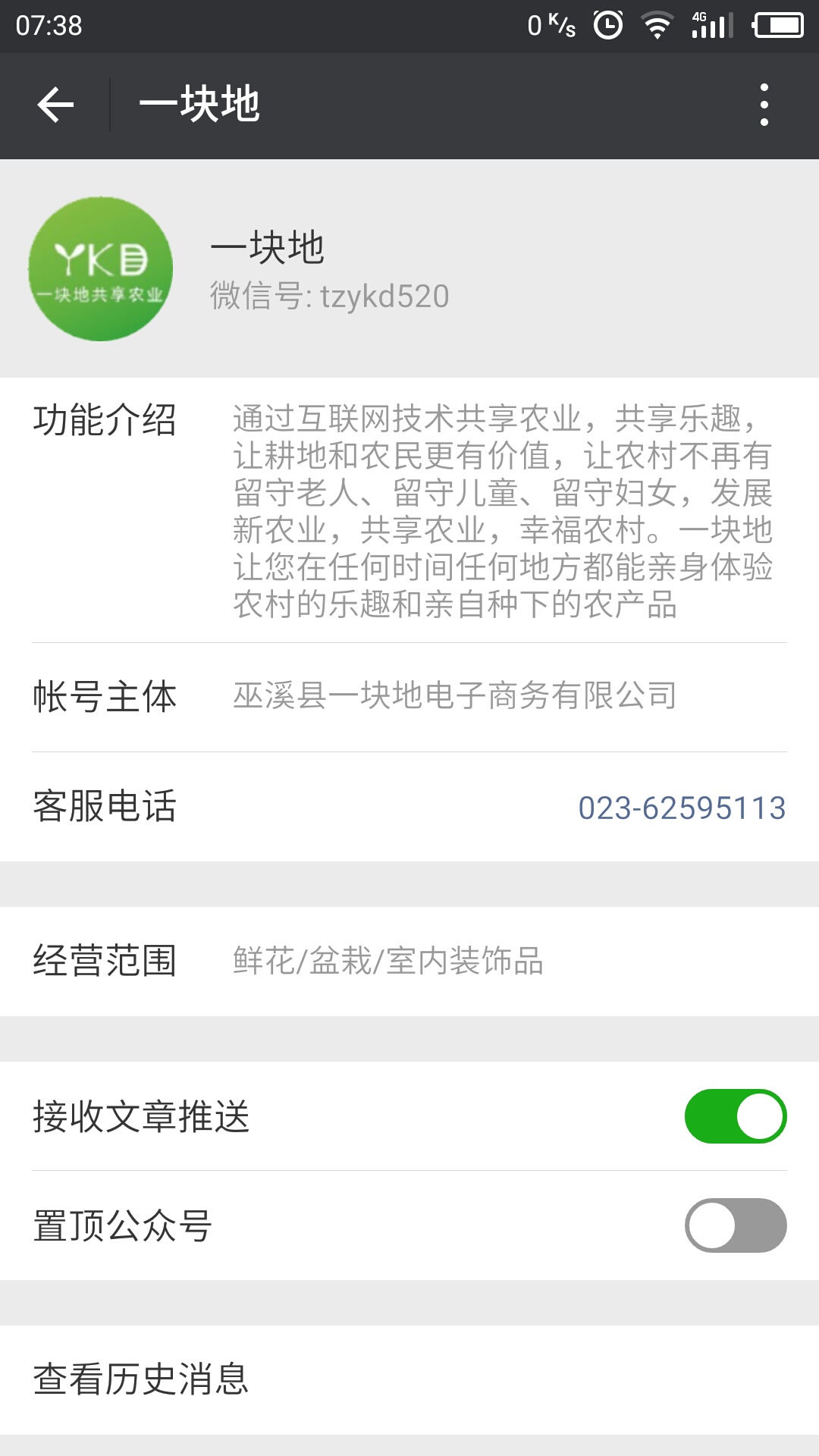Go back using the arrow icon

tap(55, 105)
